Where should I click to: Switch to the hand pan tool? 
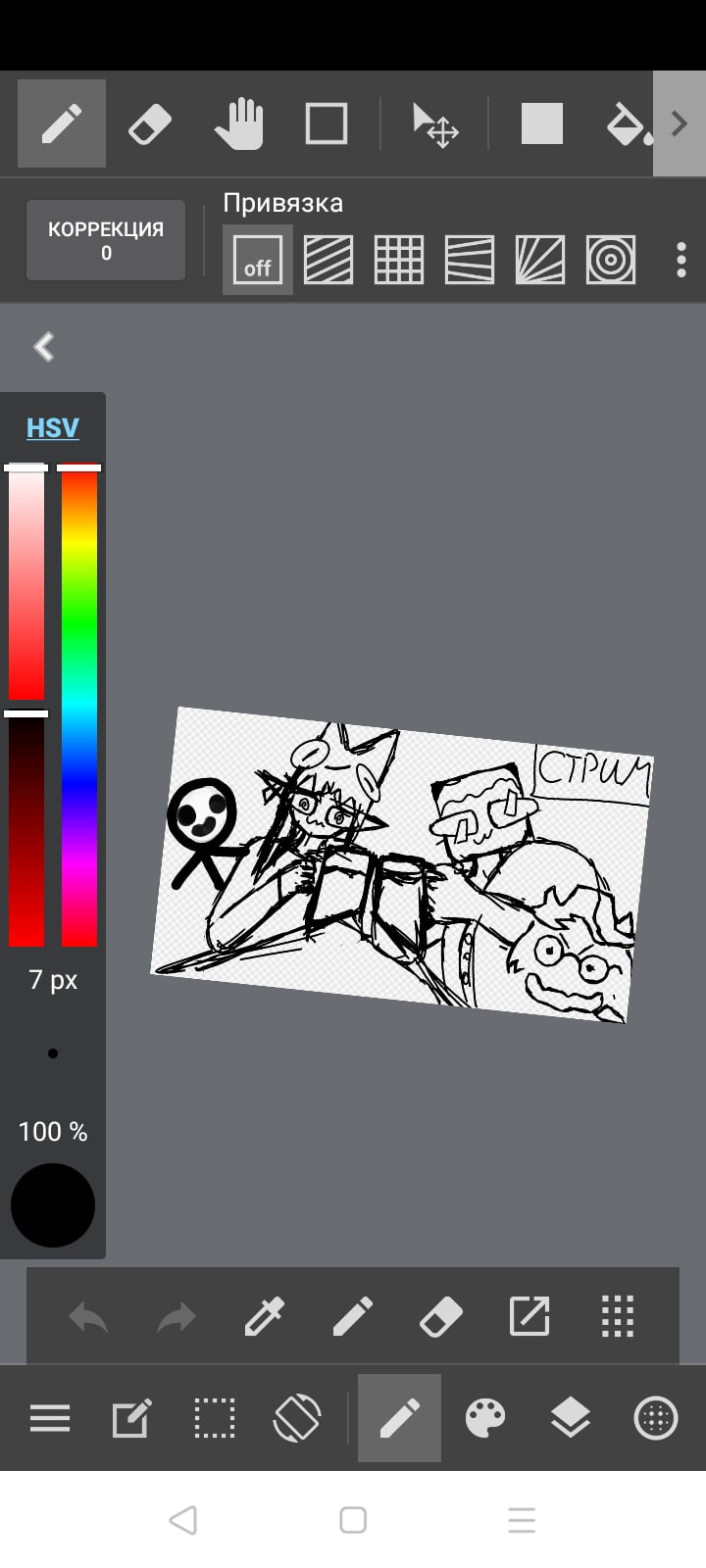click(x=238, y=124)
